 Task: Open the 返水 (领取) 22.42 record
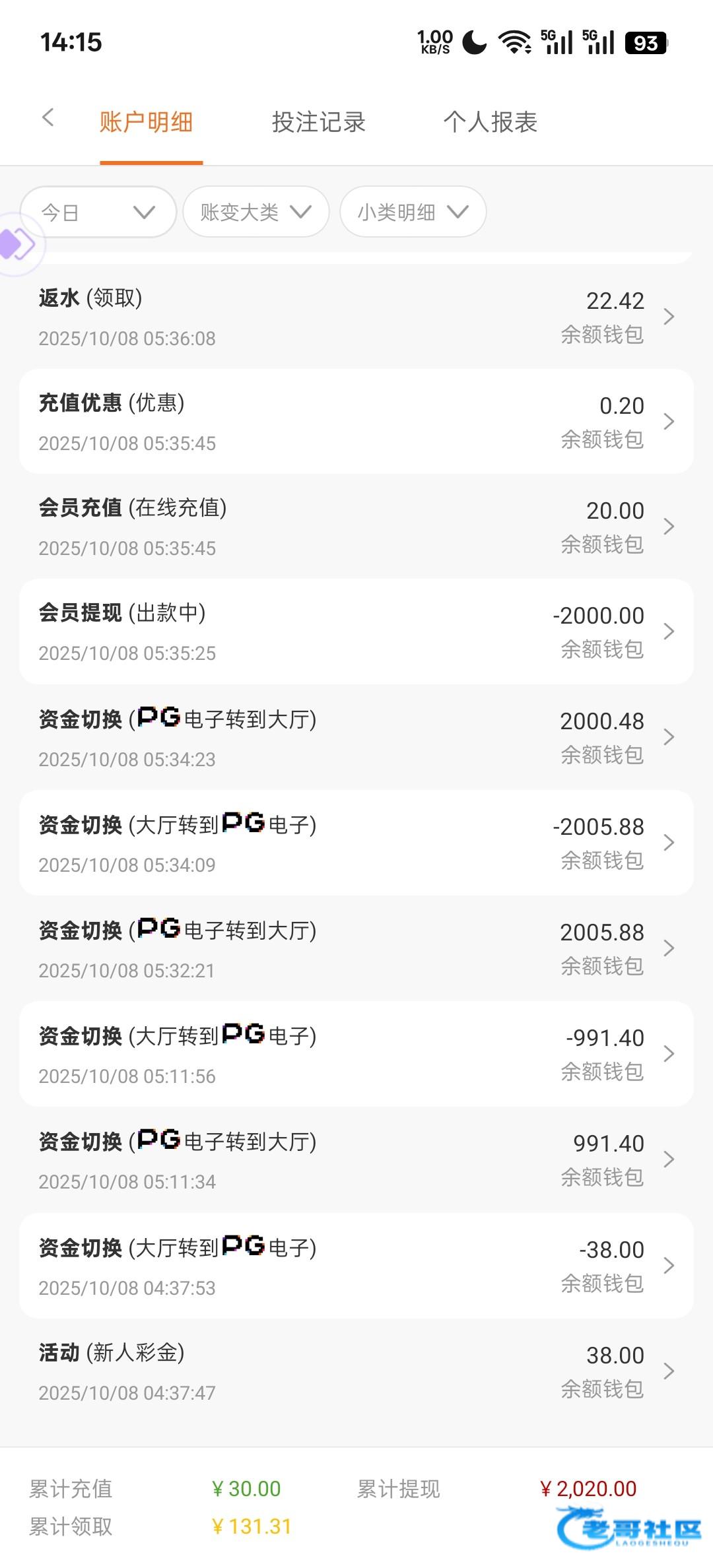coord(356,317)
